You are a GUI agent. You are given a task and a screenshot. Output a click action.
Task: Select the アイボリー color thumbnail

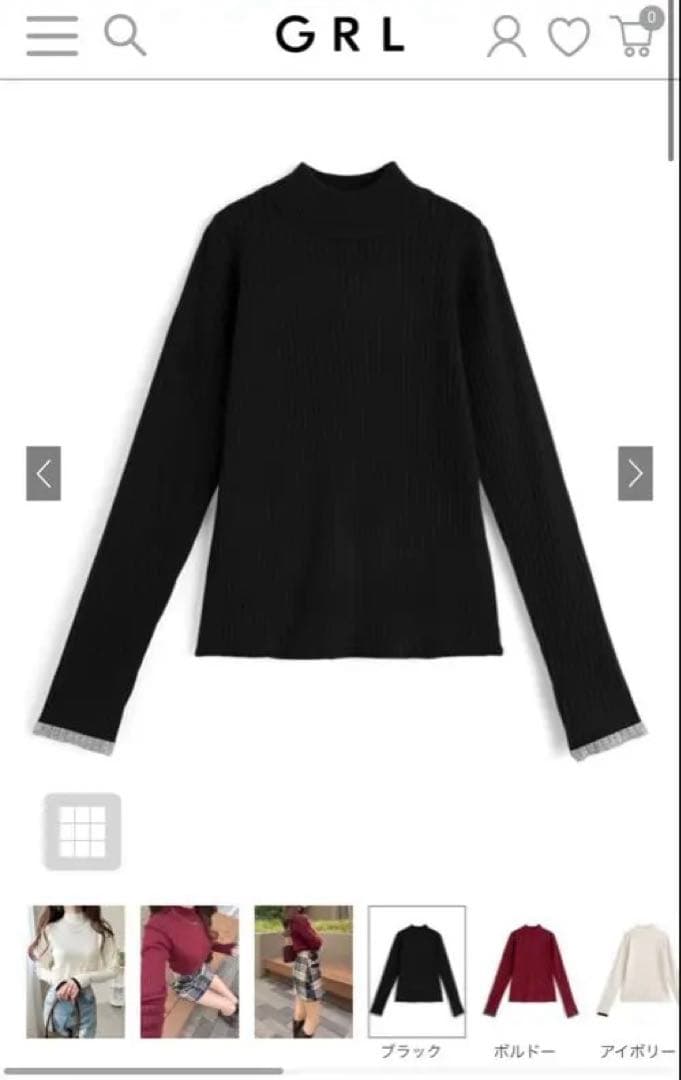(x=636, y=971)
